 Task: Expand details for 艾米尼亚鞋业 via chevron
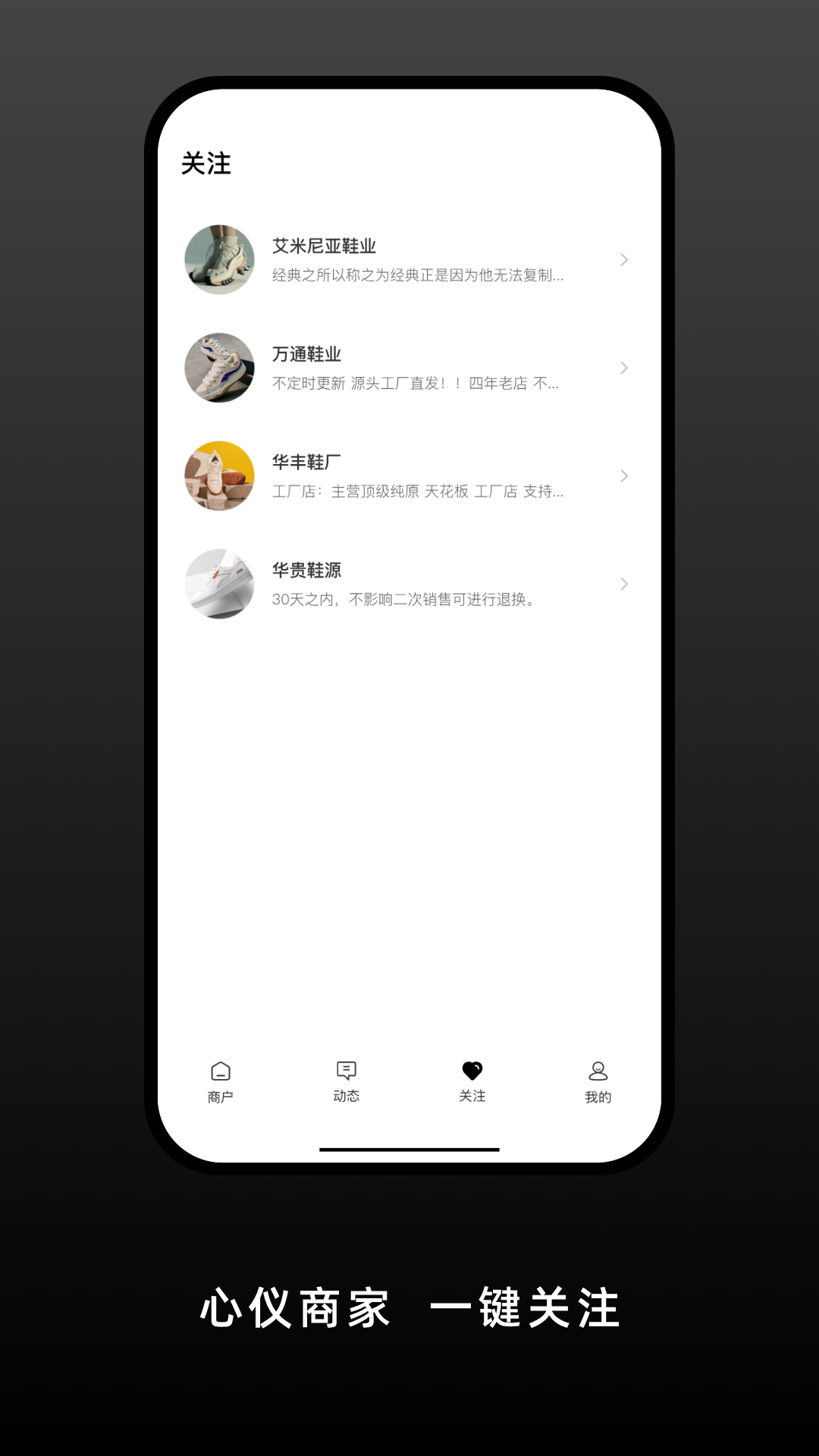pos(624,260)
